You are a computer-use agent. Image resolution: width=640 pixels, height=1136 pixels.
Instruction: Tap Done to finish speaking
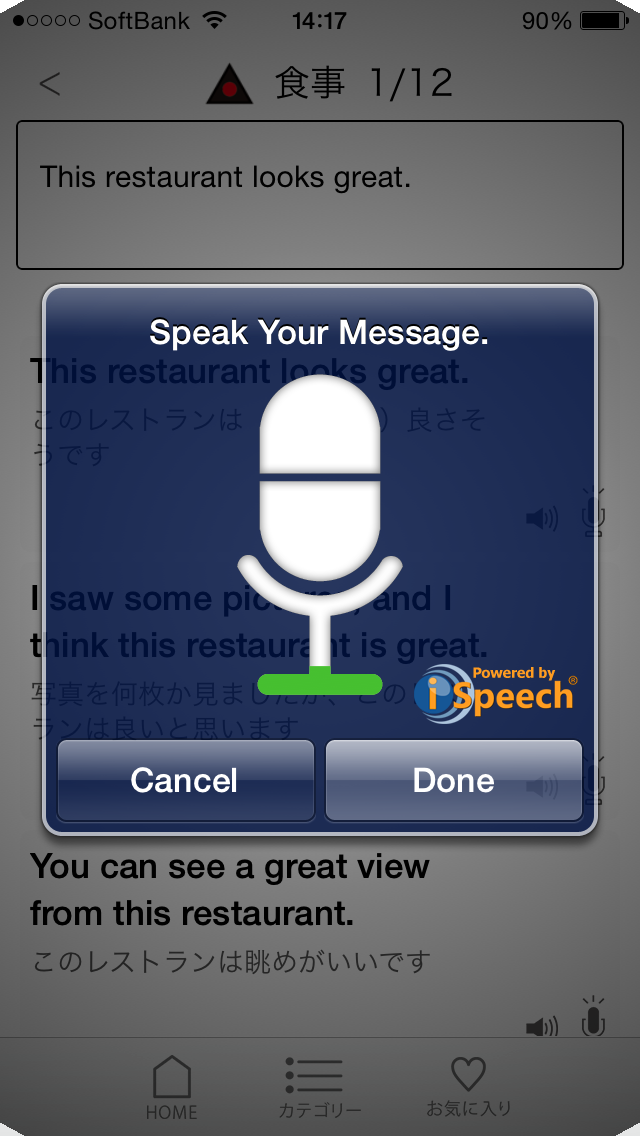coord(454,780)
